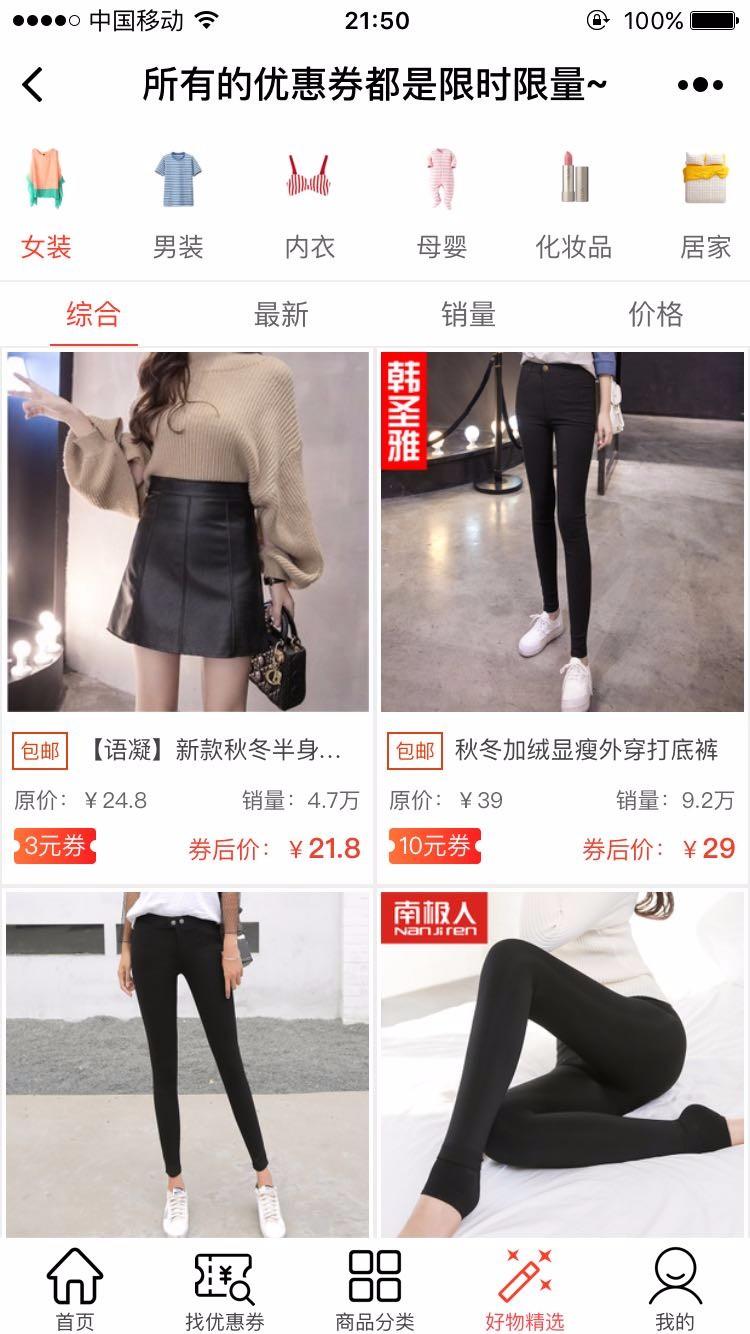Sort products by 综合
Screen dimensions: 750x1334
coord(93,315)
